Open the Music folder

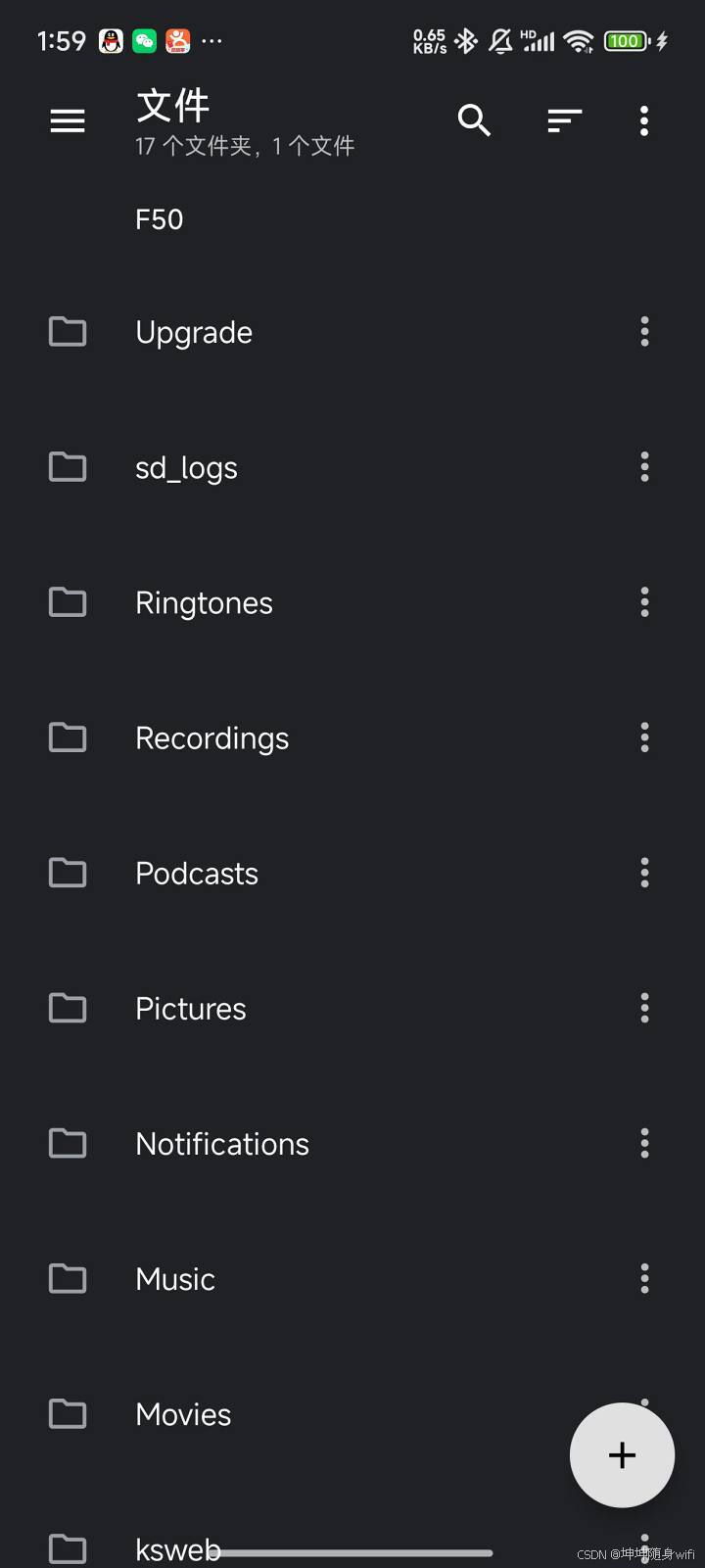tap(175, 1278)
